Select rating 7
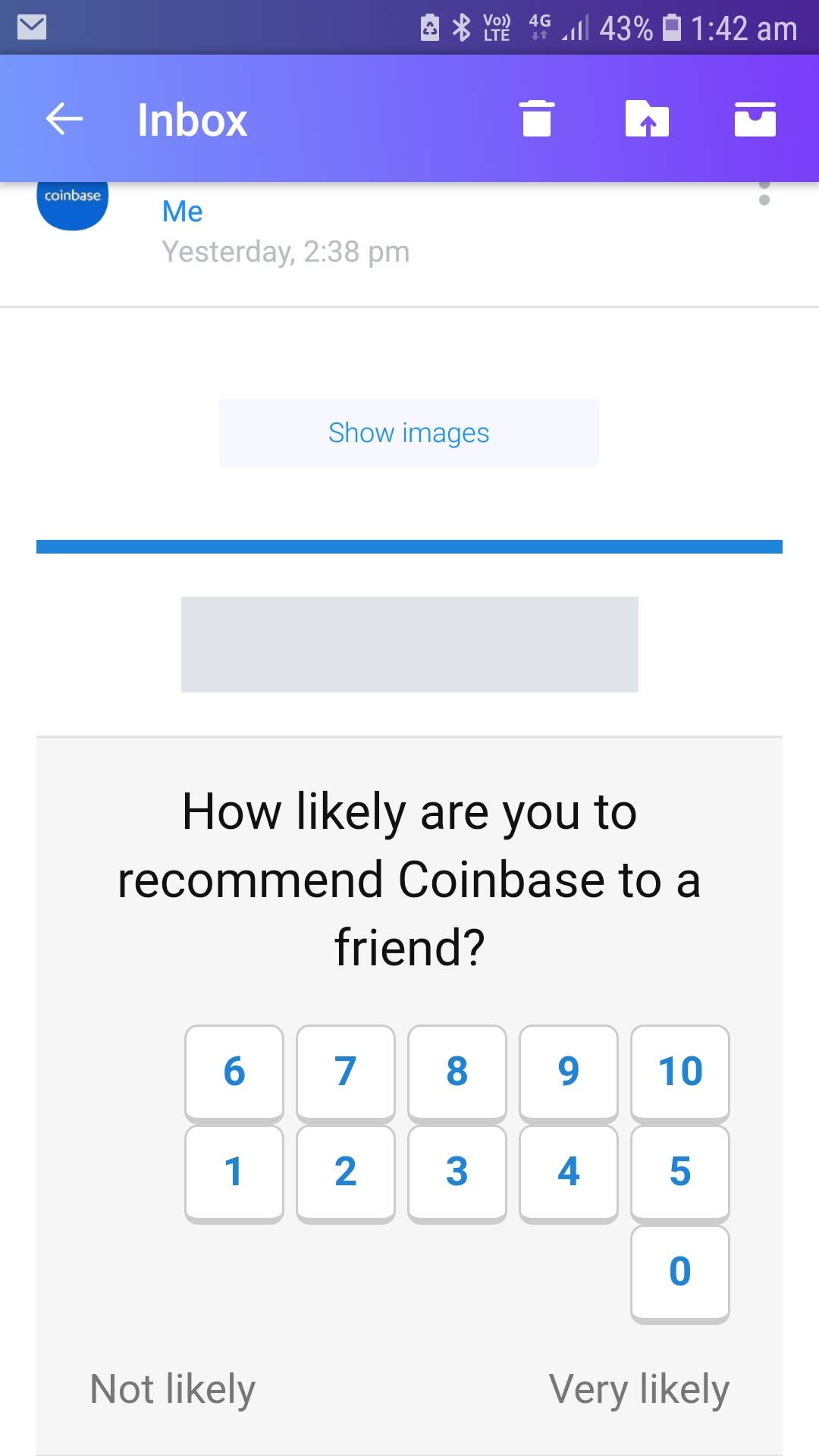The width and height of the screenshot is (819, 1456). [x=345, y=1072]
